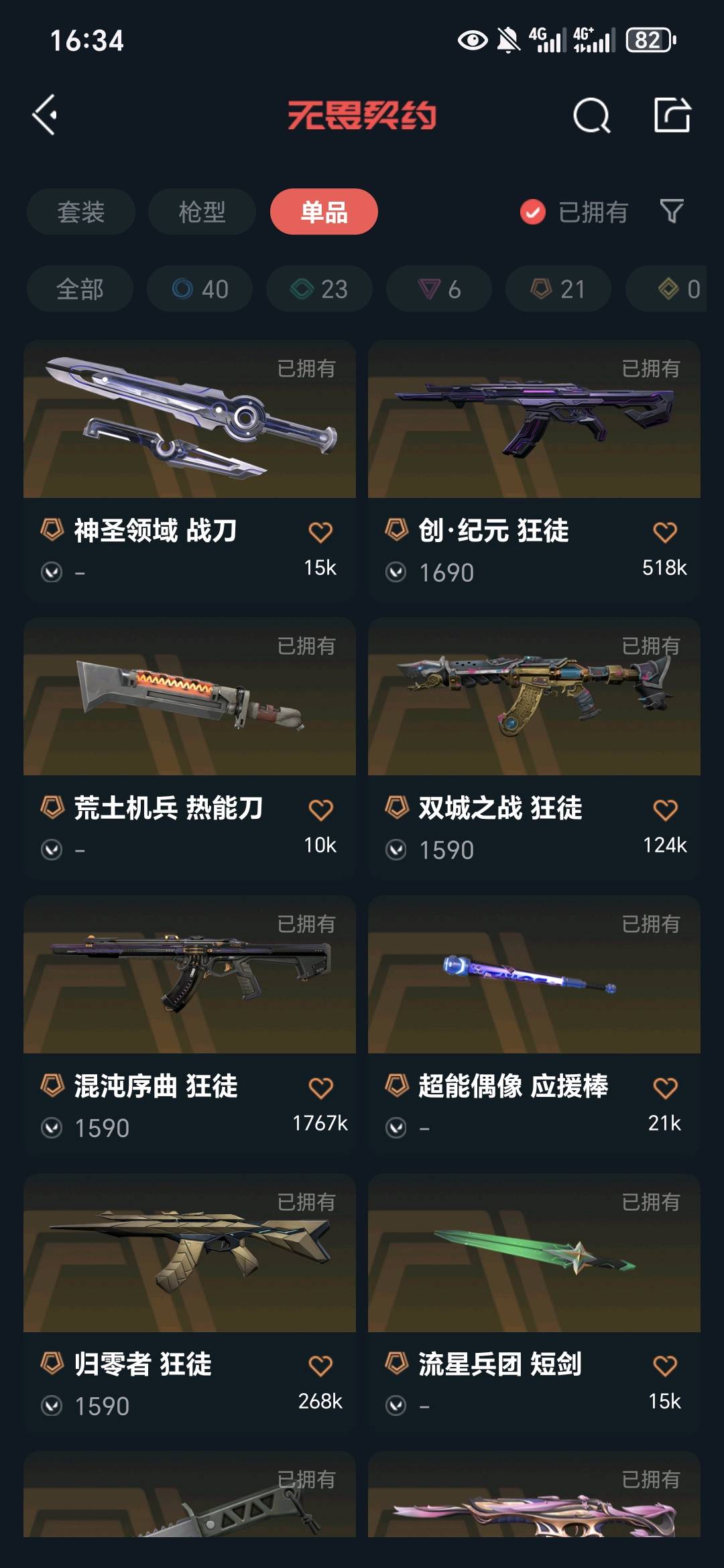This screenshot has height=1568, width=724.
Task: Tap the share icon in the header
Action: click(672, 115)
